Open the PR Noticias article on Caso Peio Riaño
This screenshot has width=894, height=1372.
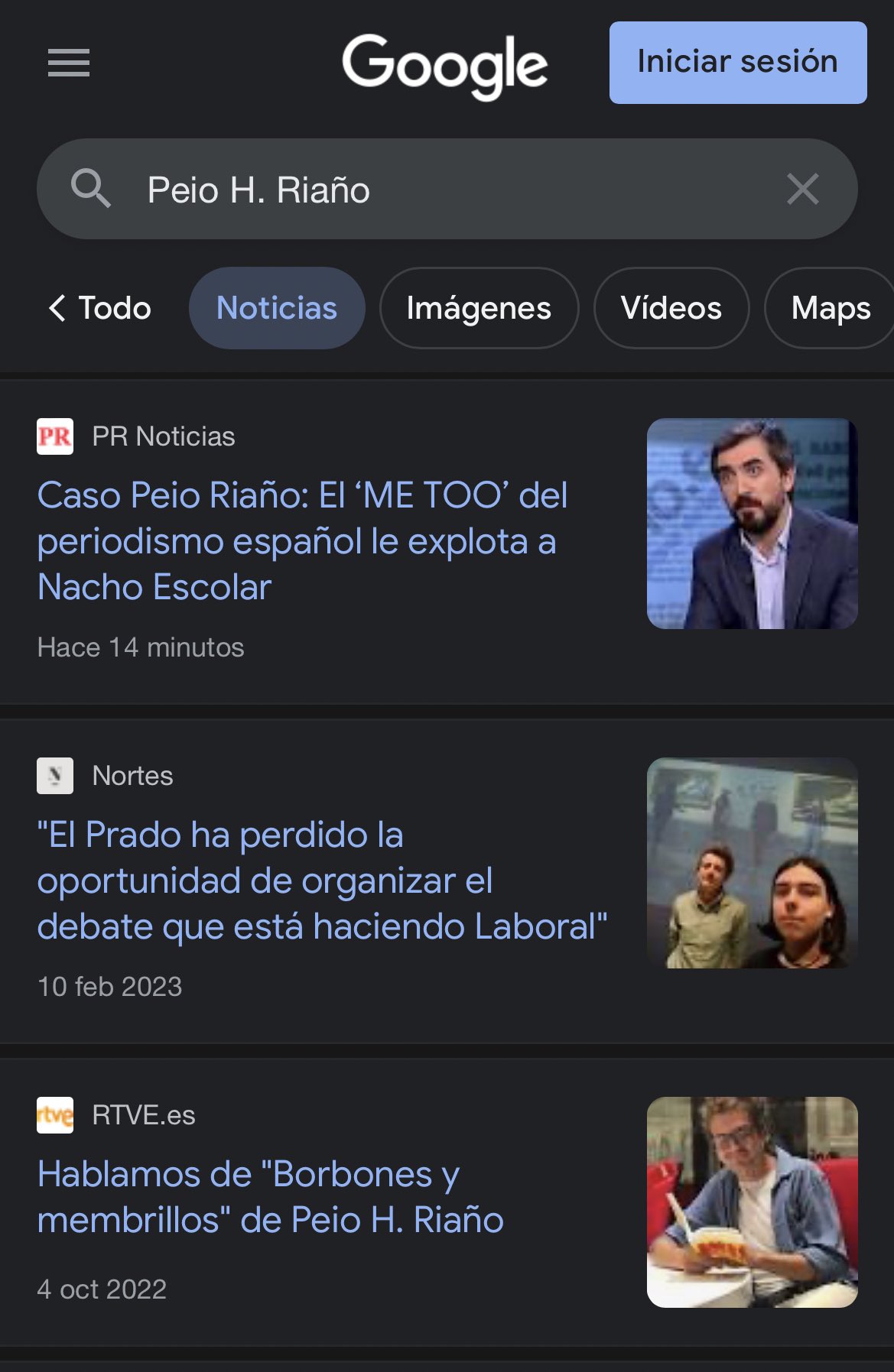tap(303, 541)
